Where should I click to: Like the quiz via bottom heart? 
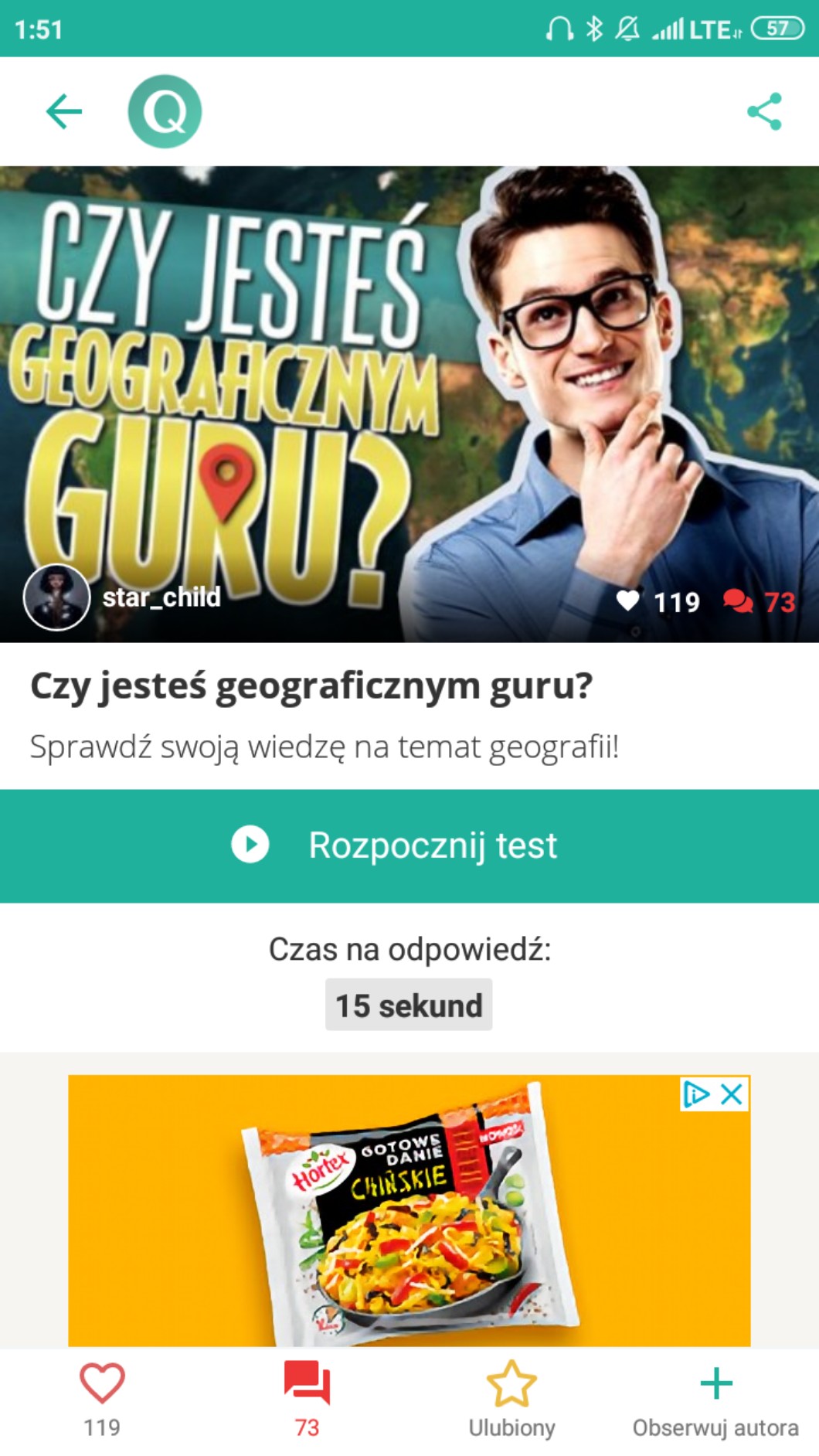click(102, 1399)
